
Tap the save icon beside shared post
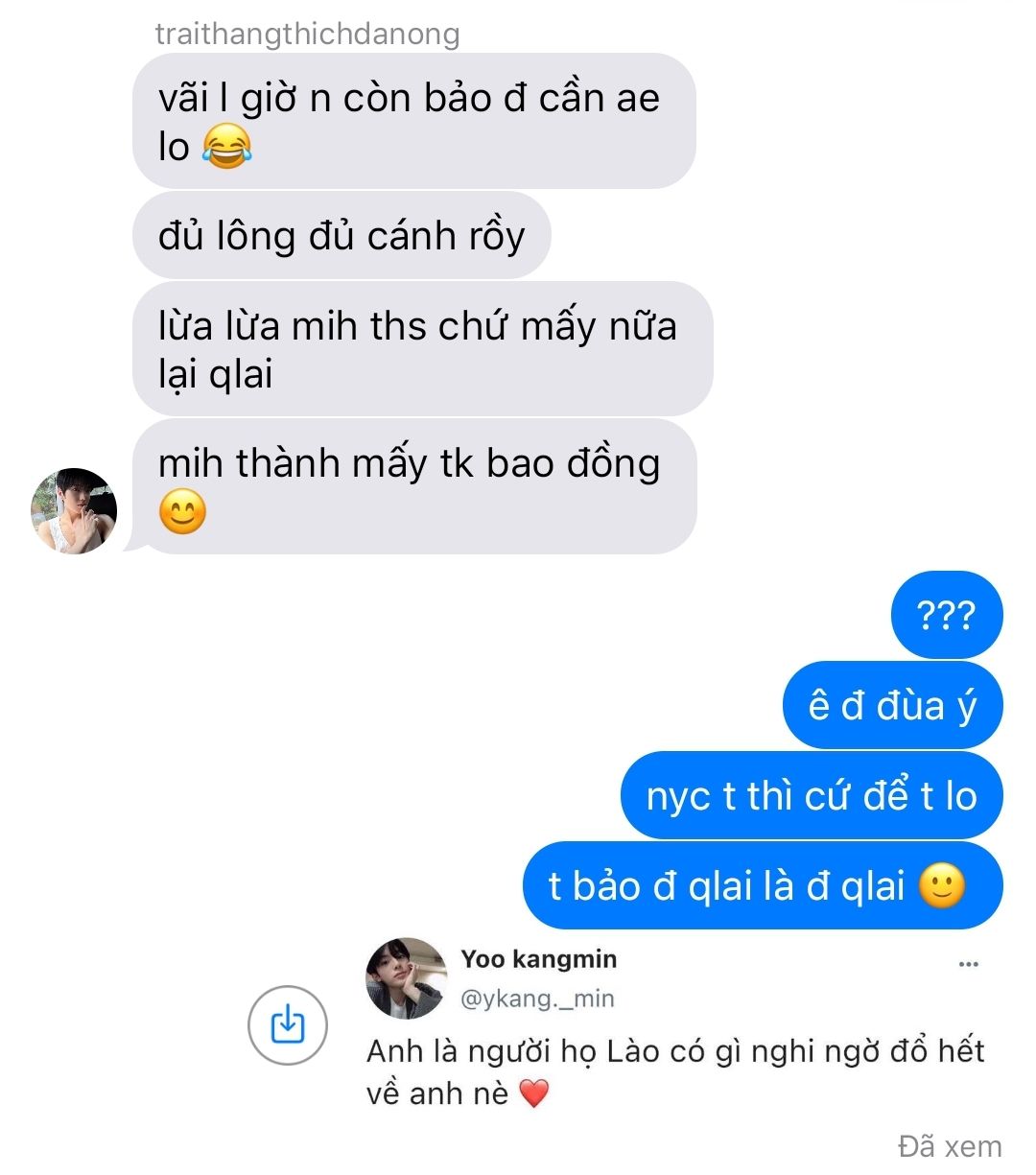288,1025
